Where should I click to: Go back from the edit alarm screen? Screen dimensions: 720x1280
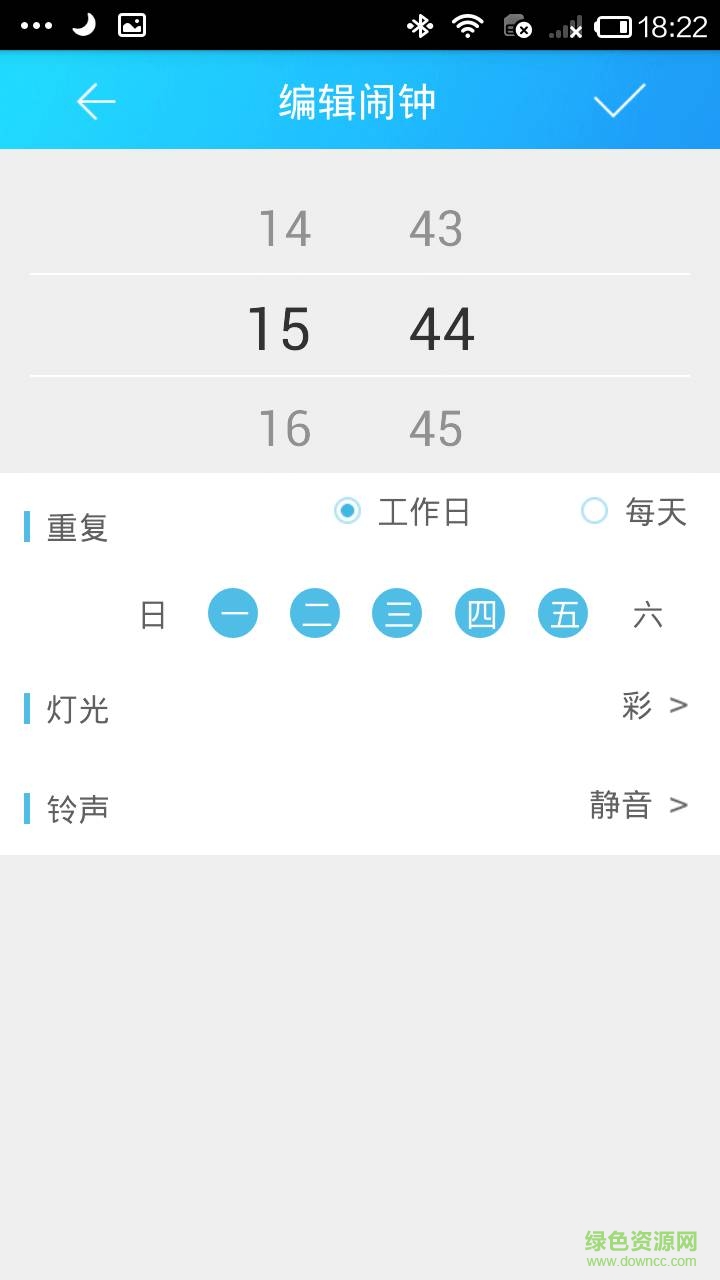point(96,101)
